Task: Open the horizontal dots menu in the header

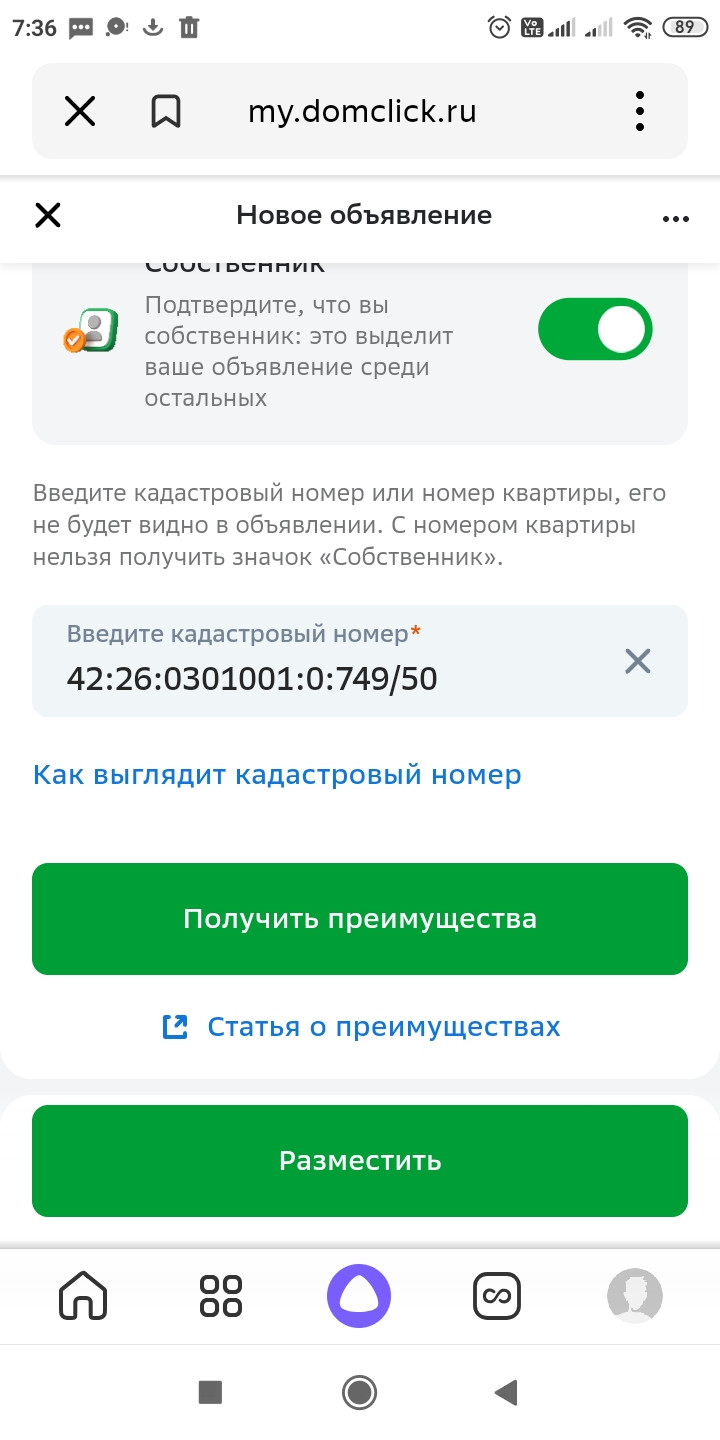Action: coord(676,219)
